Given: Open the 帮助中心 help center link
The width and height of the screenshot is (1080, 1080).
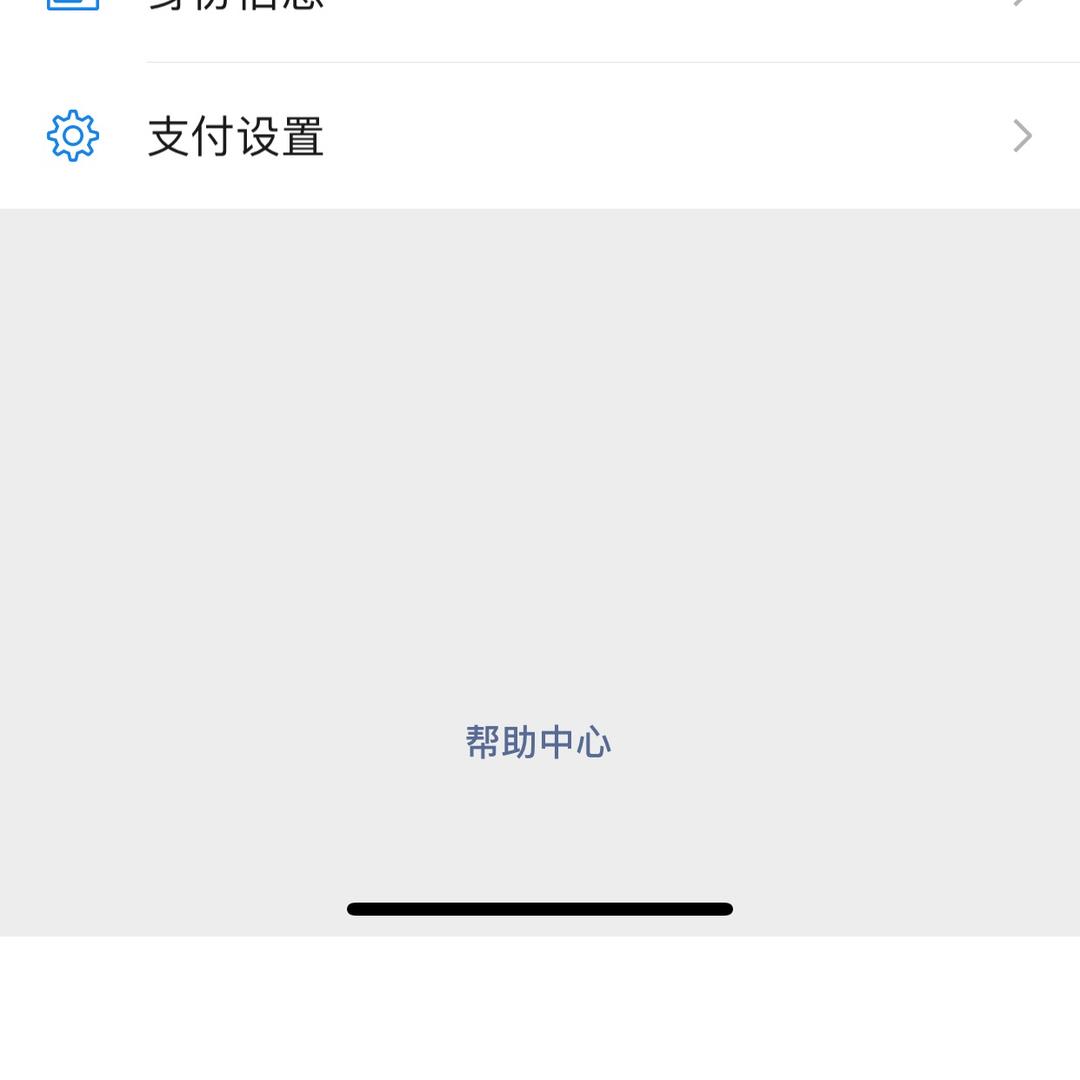Looking at the screenshot, I should pyautogui.click(x=538, y=743).
